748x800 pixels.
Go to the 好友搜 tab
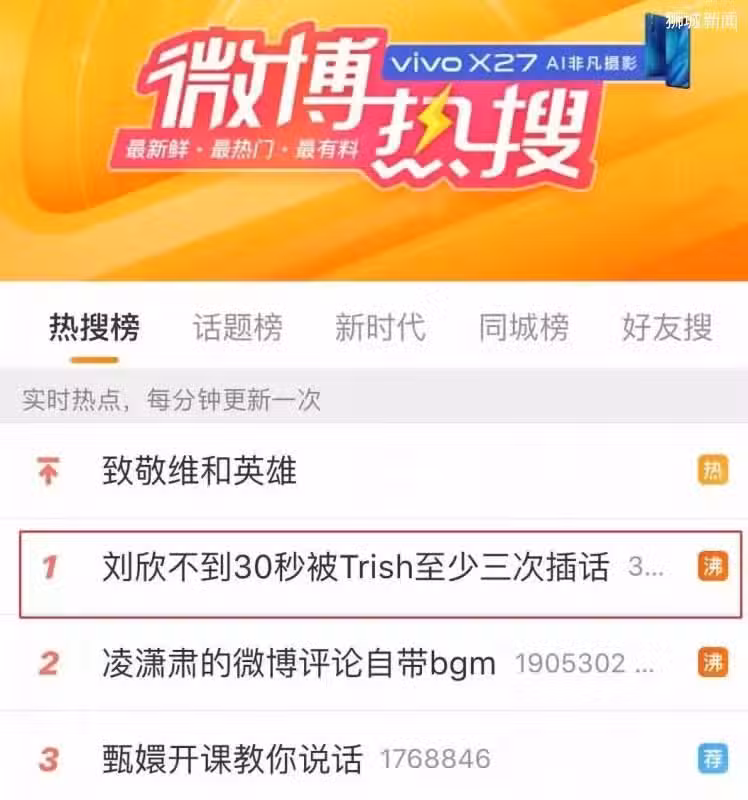pyautogui.click(x=667, y=327)
